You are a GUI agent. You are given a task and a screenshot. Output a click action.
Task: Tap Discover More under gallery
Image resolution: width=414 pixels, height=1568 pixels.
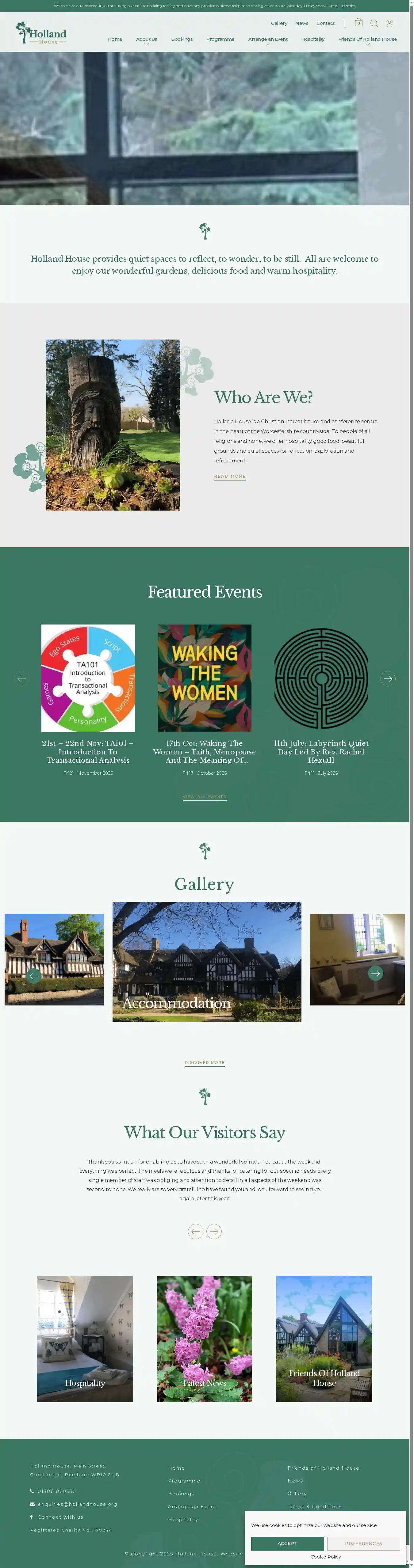204,1062
